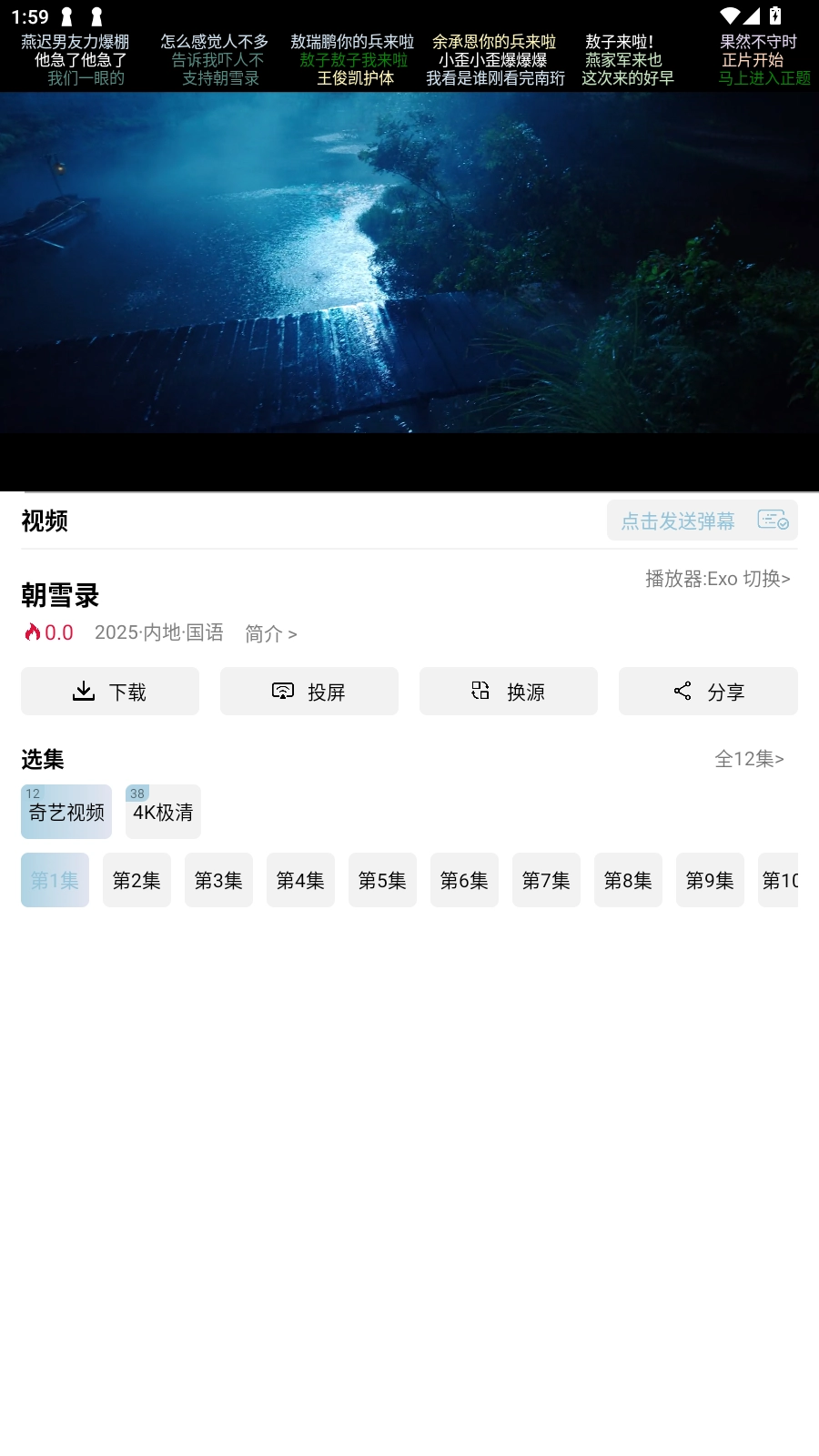This screenshot has width=819, height=1456.
Task: Play episode 第4集
Action: coord(300,880)
